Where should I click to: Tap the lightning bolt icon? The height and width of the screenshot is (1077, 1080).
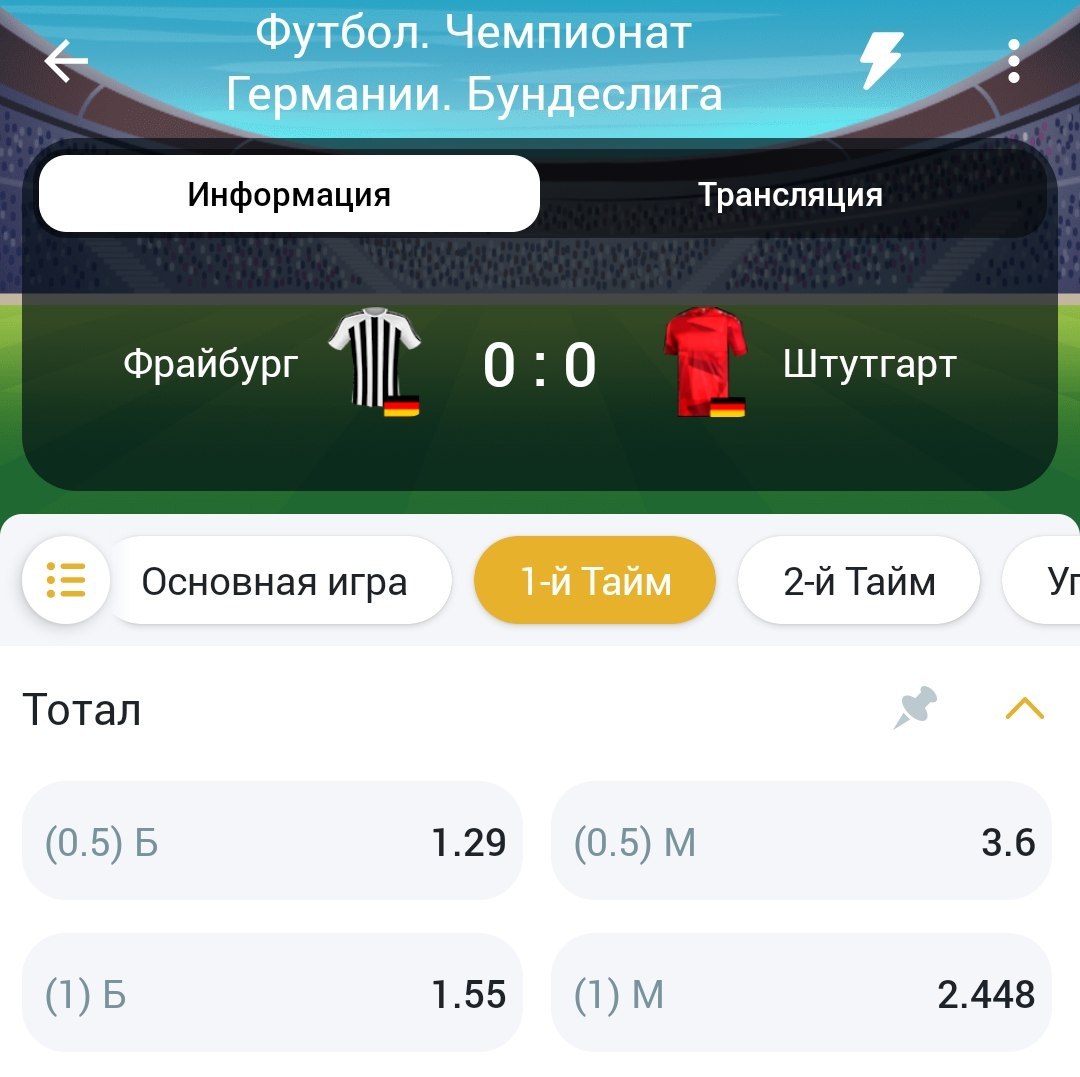pyautogui.click(x=882, y=62)
